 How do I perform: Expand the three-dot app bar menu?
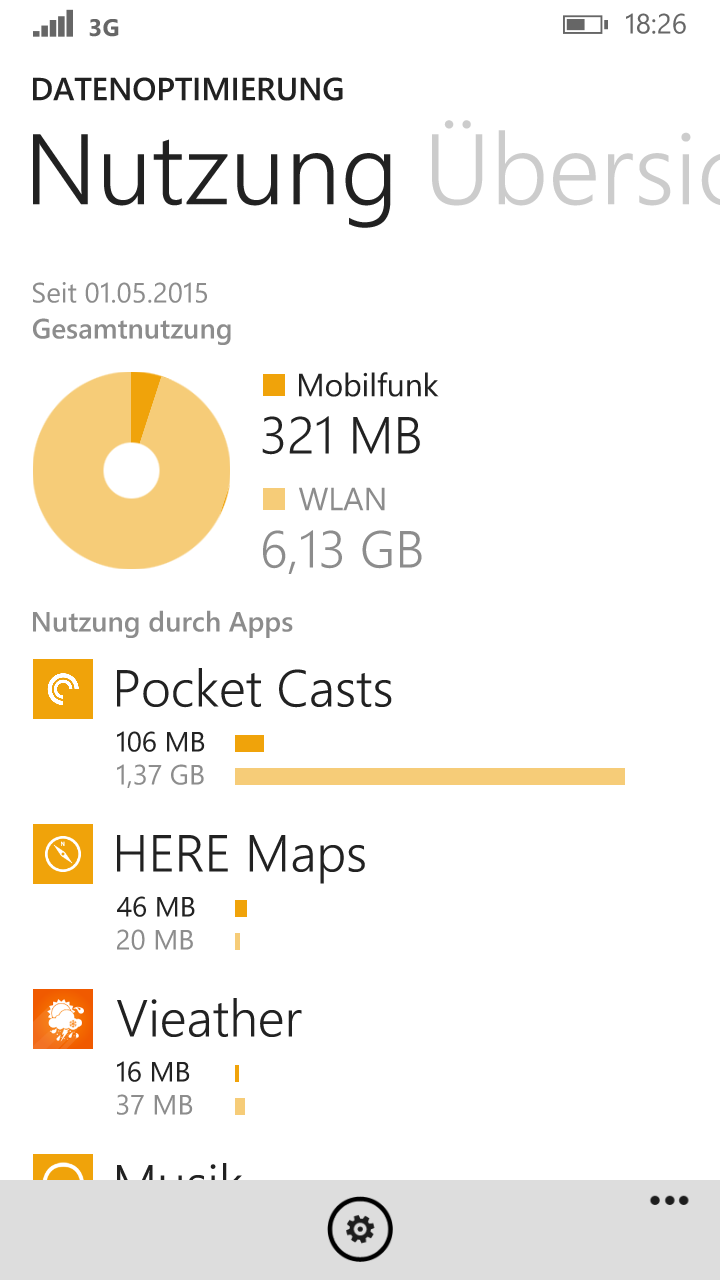tap(669, 1201)
